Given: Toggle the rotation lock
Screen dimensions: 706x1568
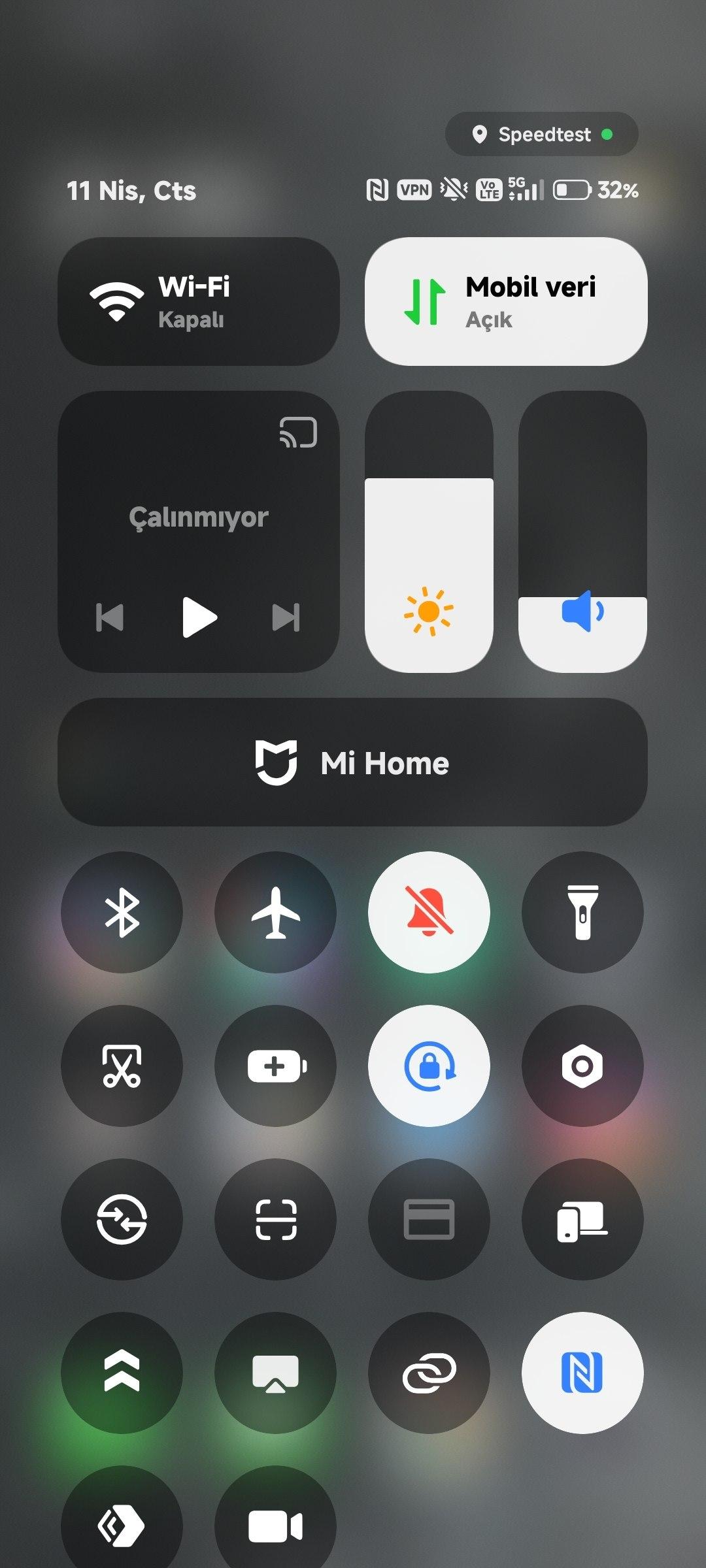Looking at the screenshot, I should [429, 1066].
